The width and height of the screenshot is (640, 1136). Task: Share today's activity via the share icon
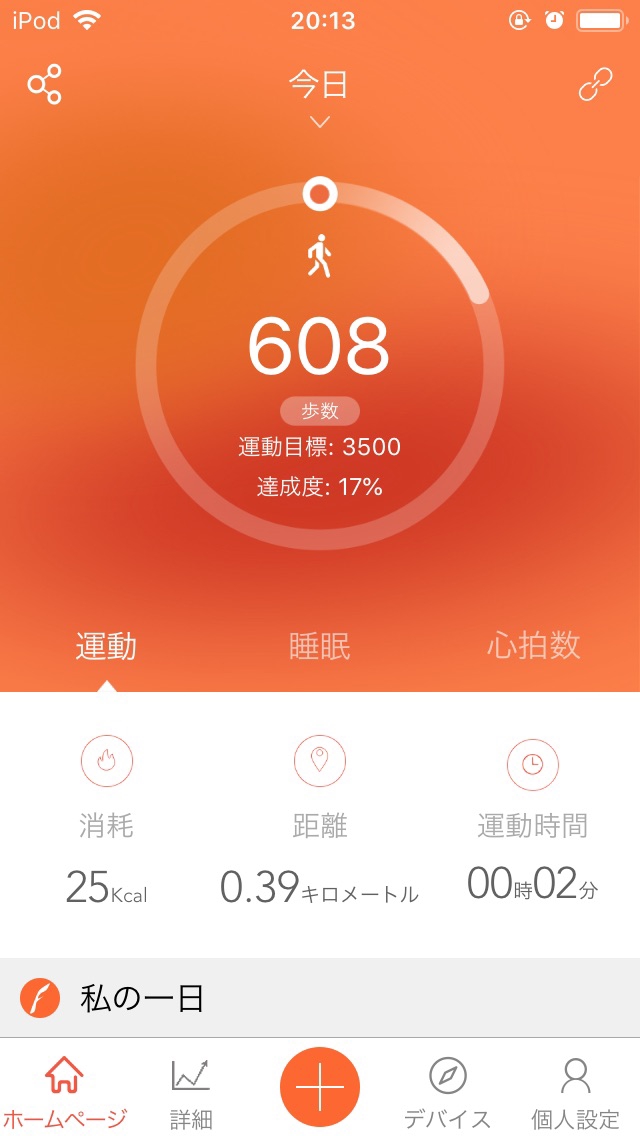[45, 85]
